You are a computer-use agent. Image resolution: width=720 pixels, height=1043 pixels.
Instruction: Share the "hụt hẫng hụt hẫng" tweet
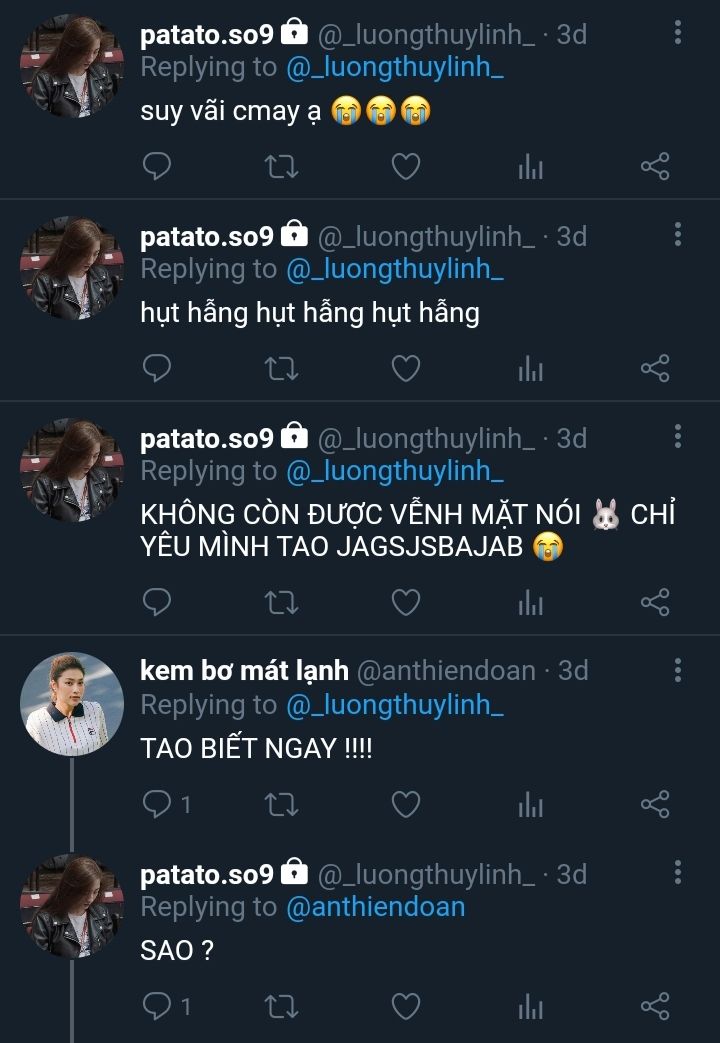655,368
